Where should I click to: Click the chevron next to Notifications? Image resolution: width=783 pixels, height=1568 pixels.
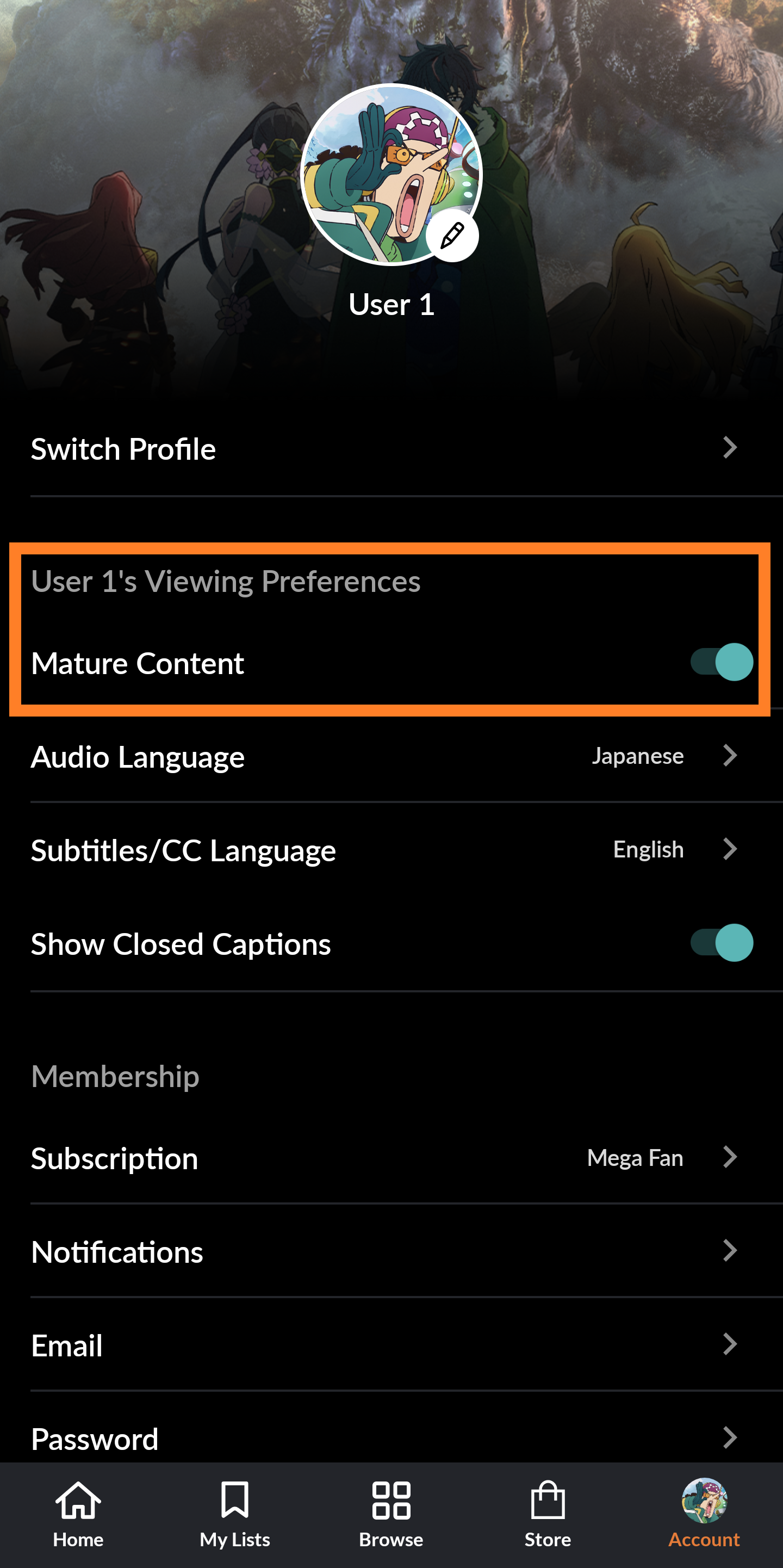point(730,1251)
